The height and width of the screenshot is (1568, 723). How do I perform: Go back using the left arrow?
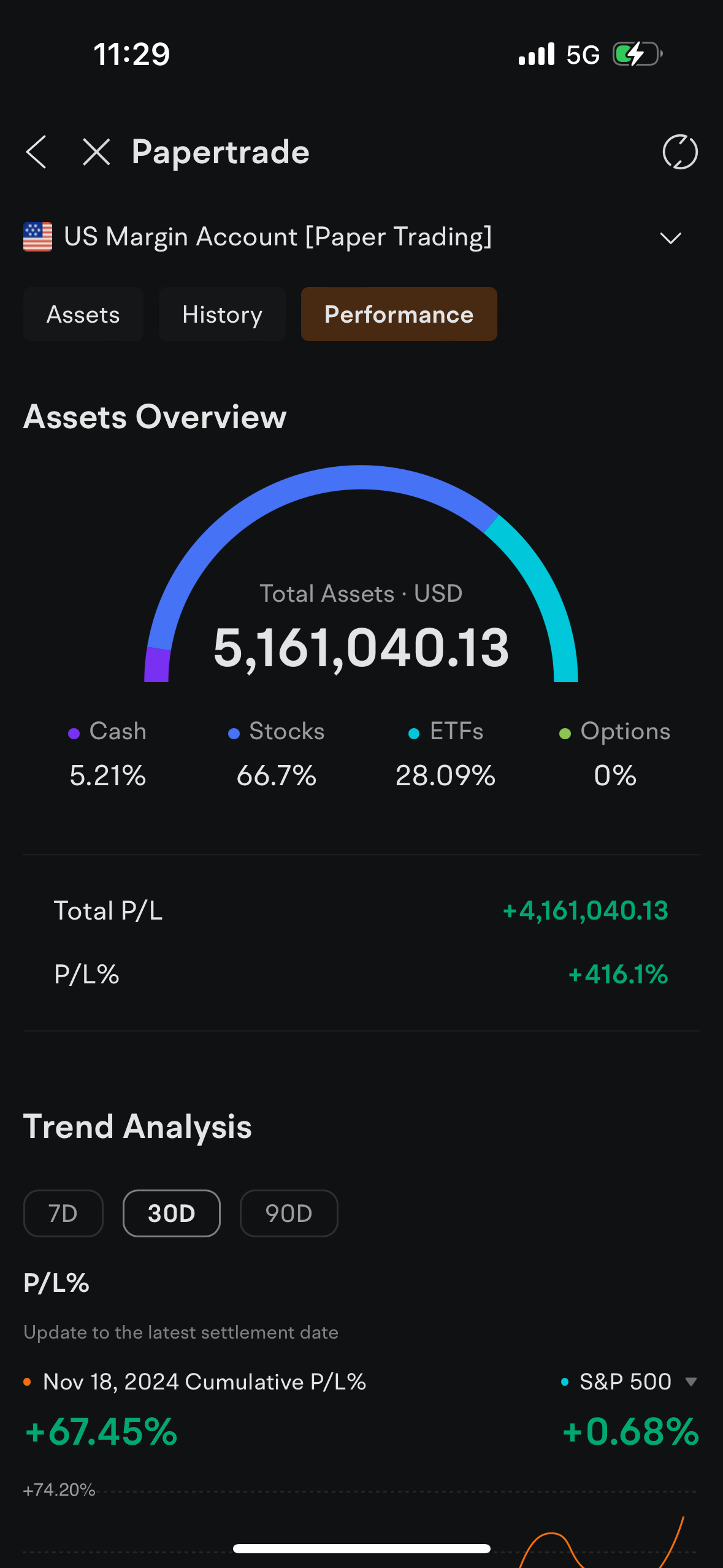(x=36, y=152)
